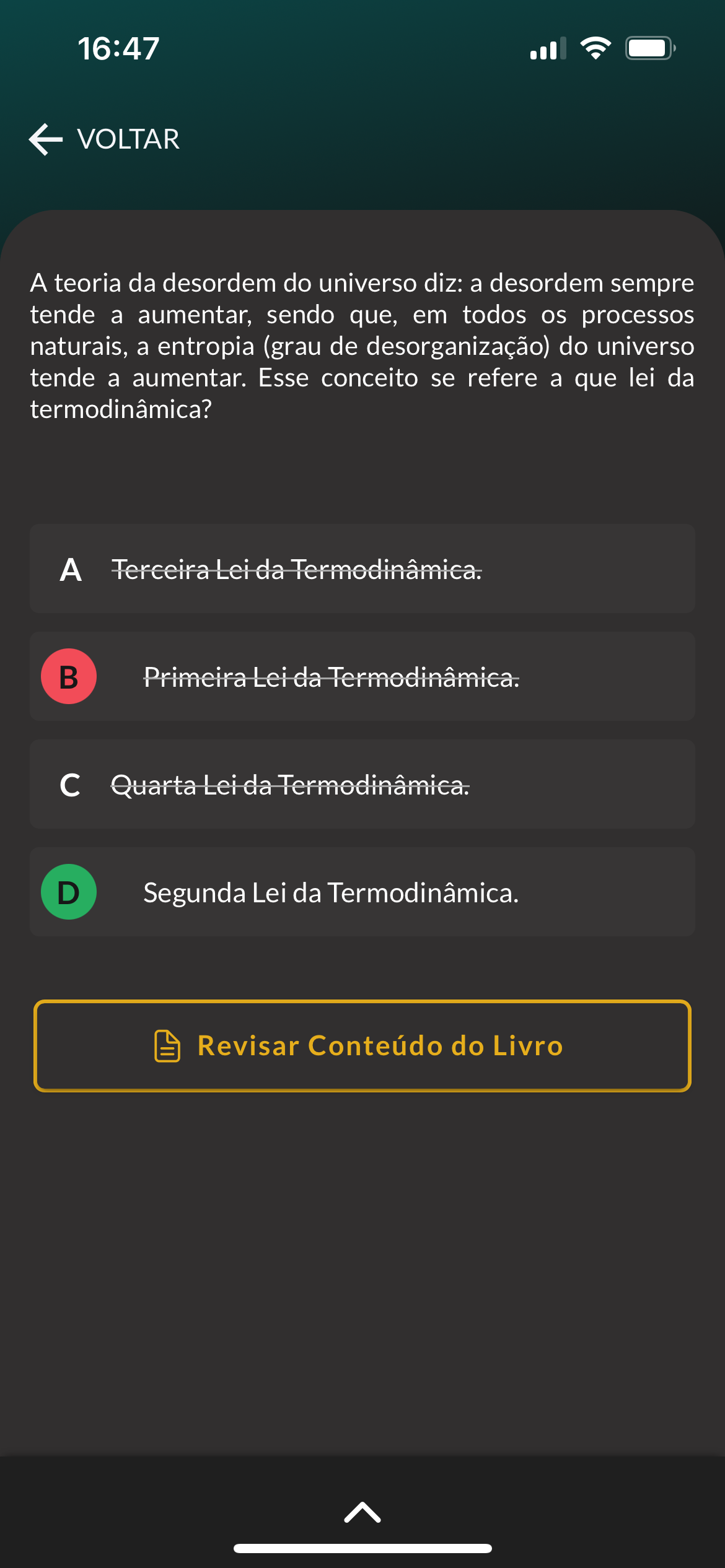Tap option D Segunda Lei da Termodinâmica

click(x=362, y=892)
